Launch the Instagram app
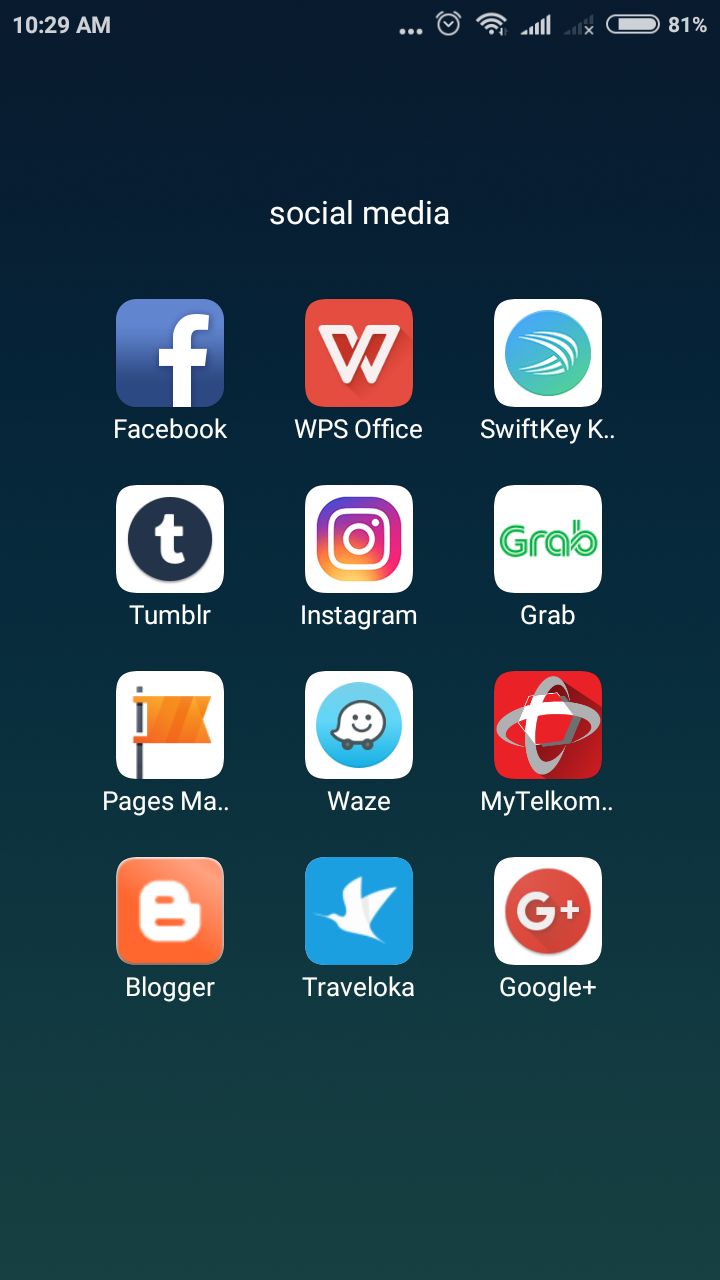The height and width of the screenshot is (1280, 720). [359, 539]
